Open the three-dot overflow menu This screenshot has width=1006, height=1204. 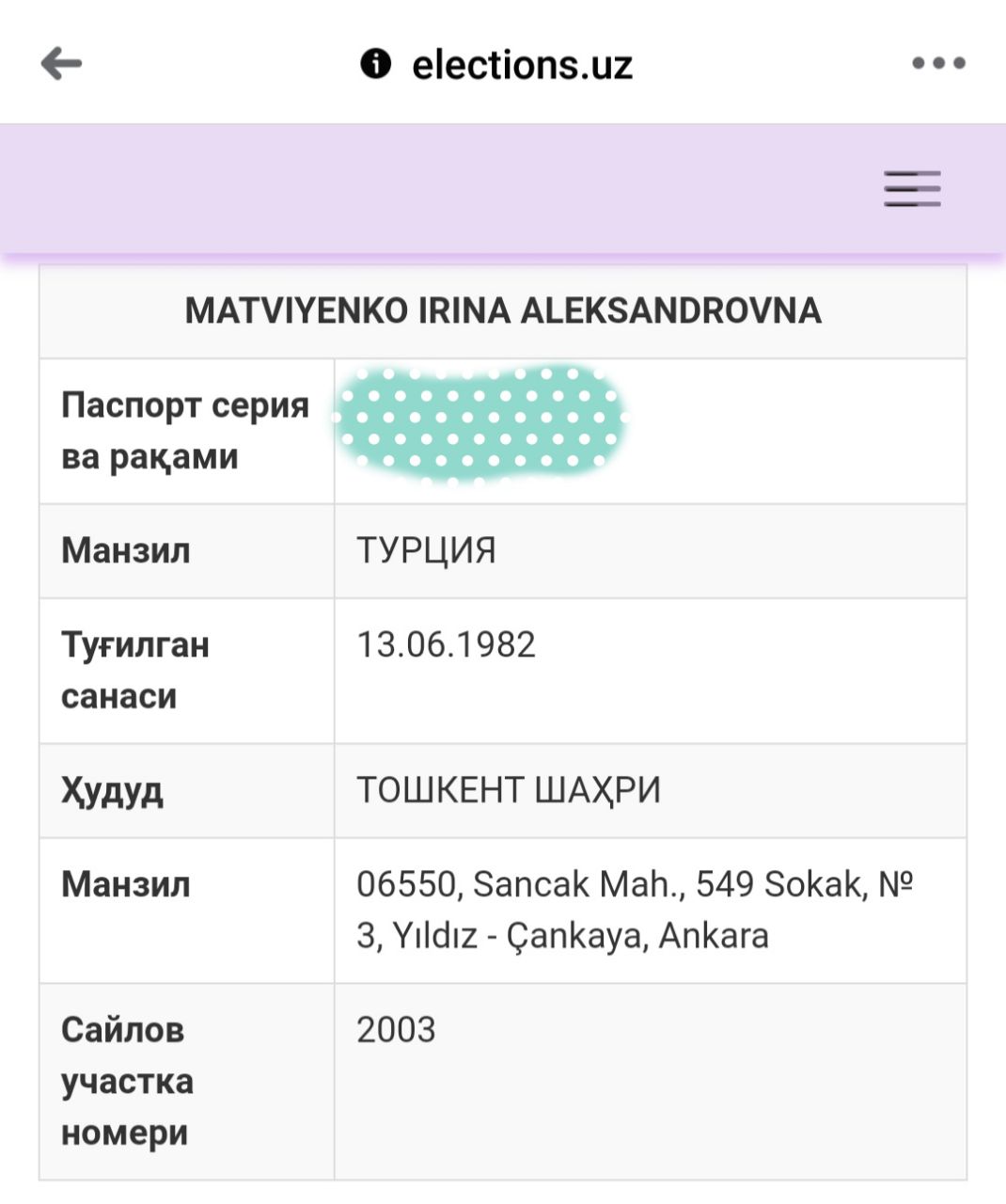click(x=938, y=64)
